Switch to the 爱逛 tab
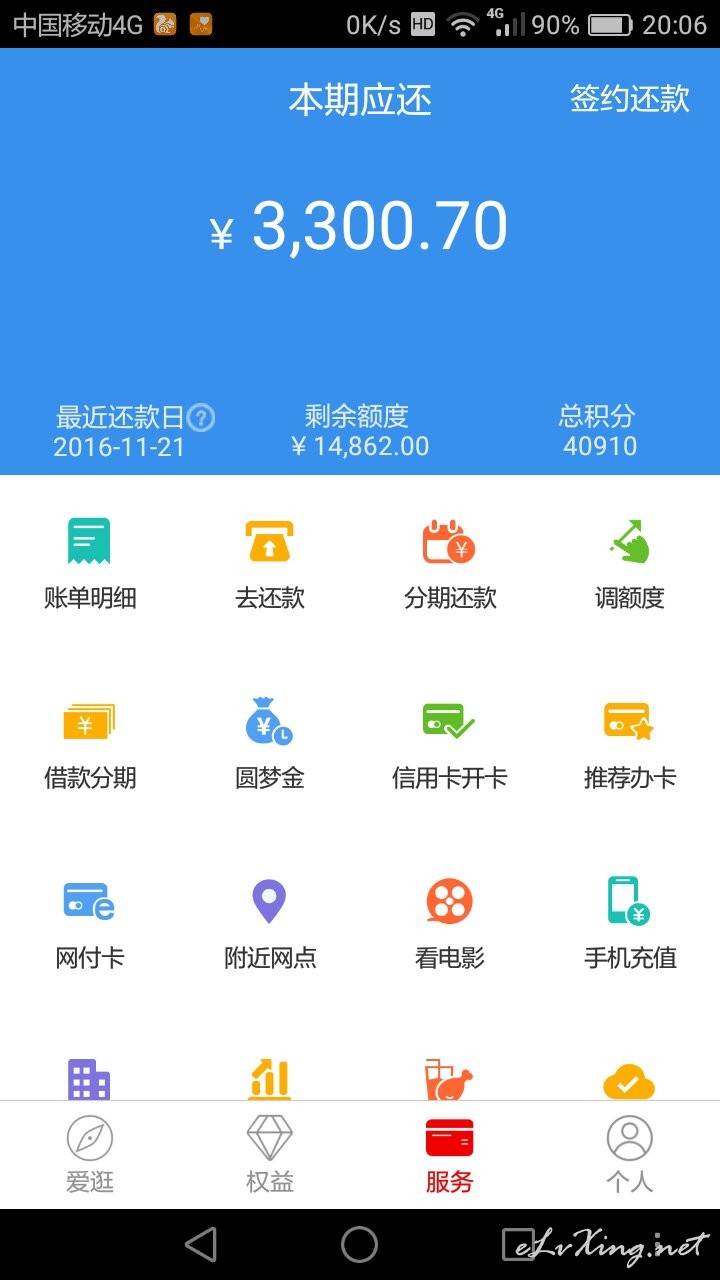720x1280 pixels. pyautogui.click(x=90, y=1155)
